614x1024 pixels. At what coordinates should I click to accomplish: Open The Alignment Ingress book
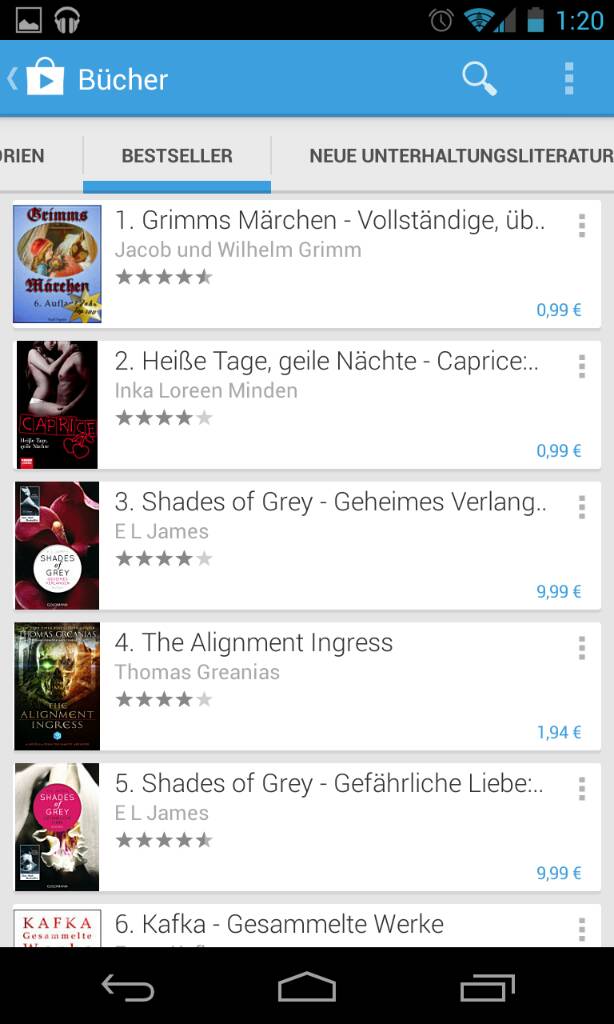tap(307, 686)
